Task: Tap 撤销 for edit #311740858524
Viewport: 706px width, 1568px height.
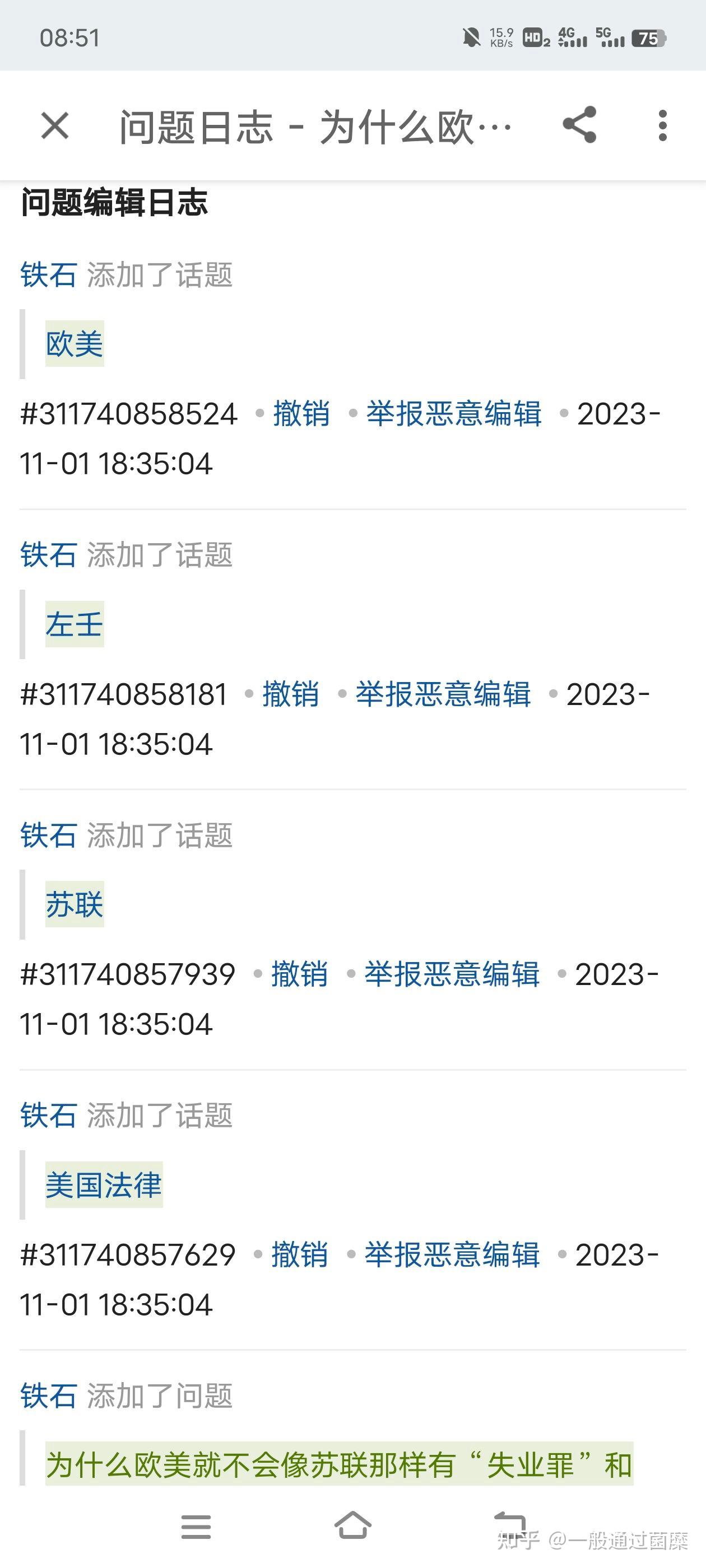Action: tap(301, 414)
